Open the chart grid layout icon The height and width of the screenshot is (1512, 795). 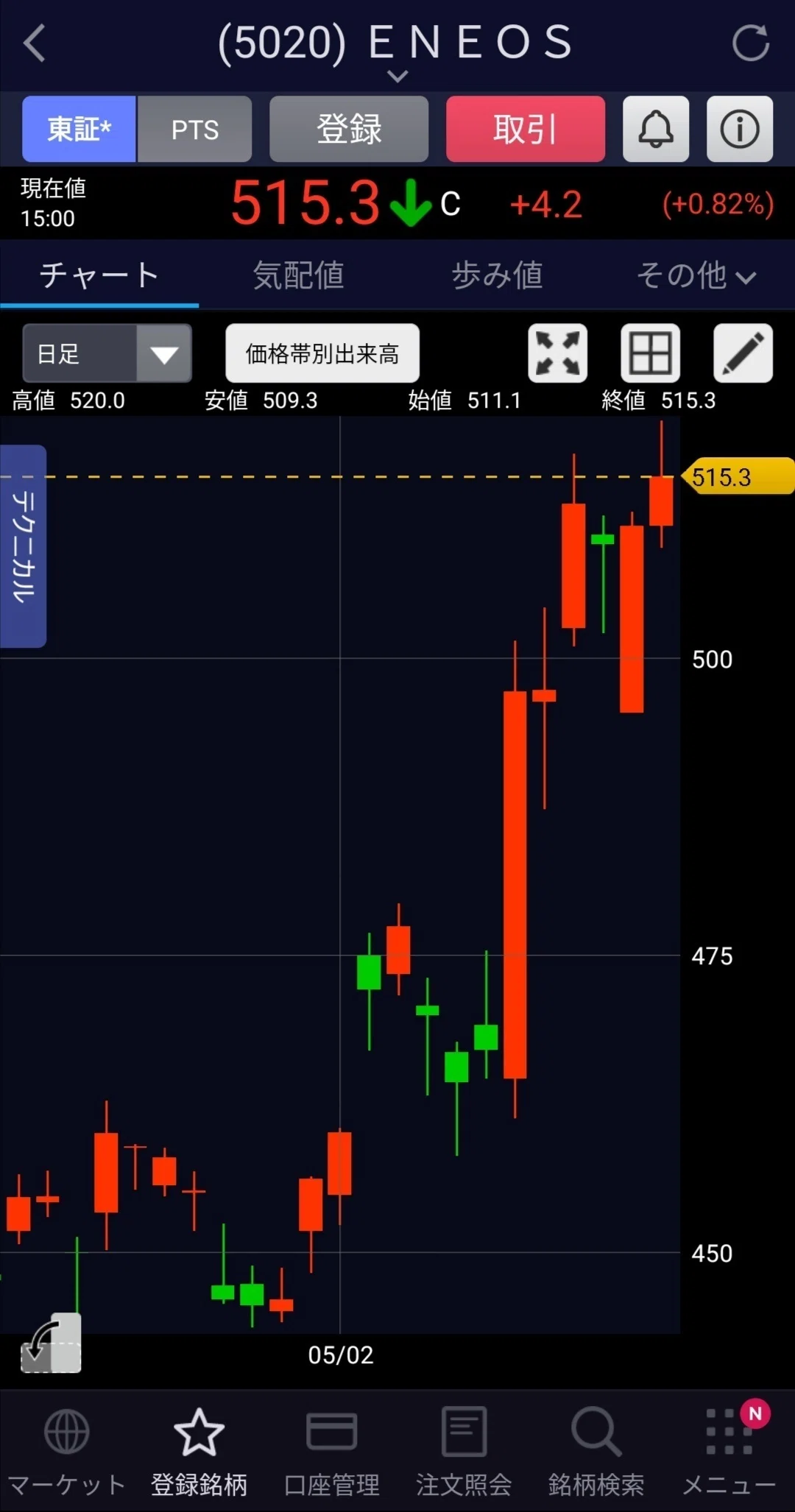pyautogui.click(x=651, y=353)
